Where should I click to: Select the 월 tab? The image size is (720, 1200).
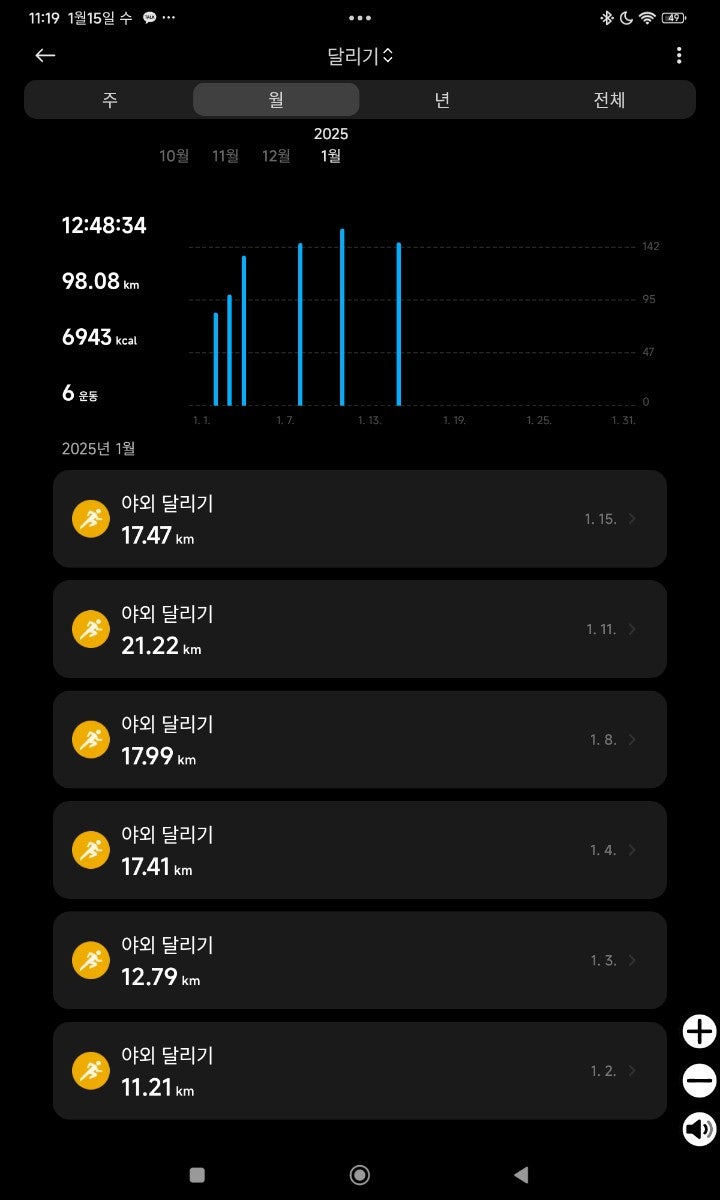pos(276,100)
